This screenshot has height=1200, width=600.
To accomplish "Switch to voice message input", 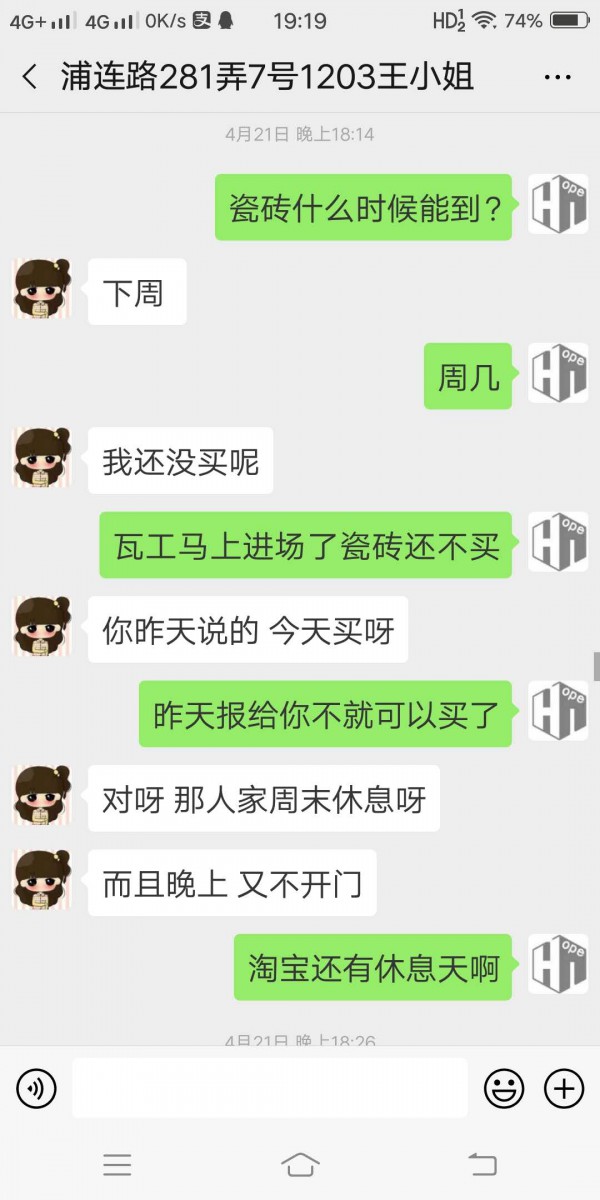I will [37, 1088].
